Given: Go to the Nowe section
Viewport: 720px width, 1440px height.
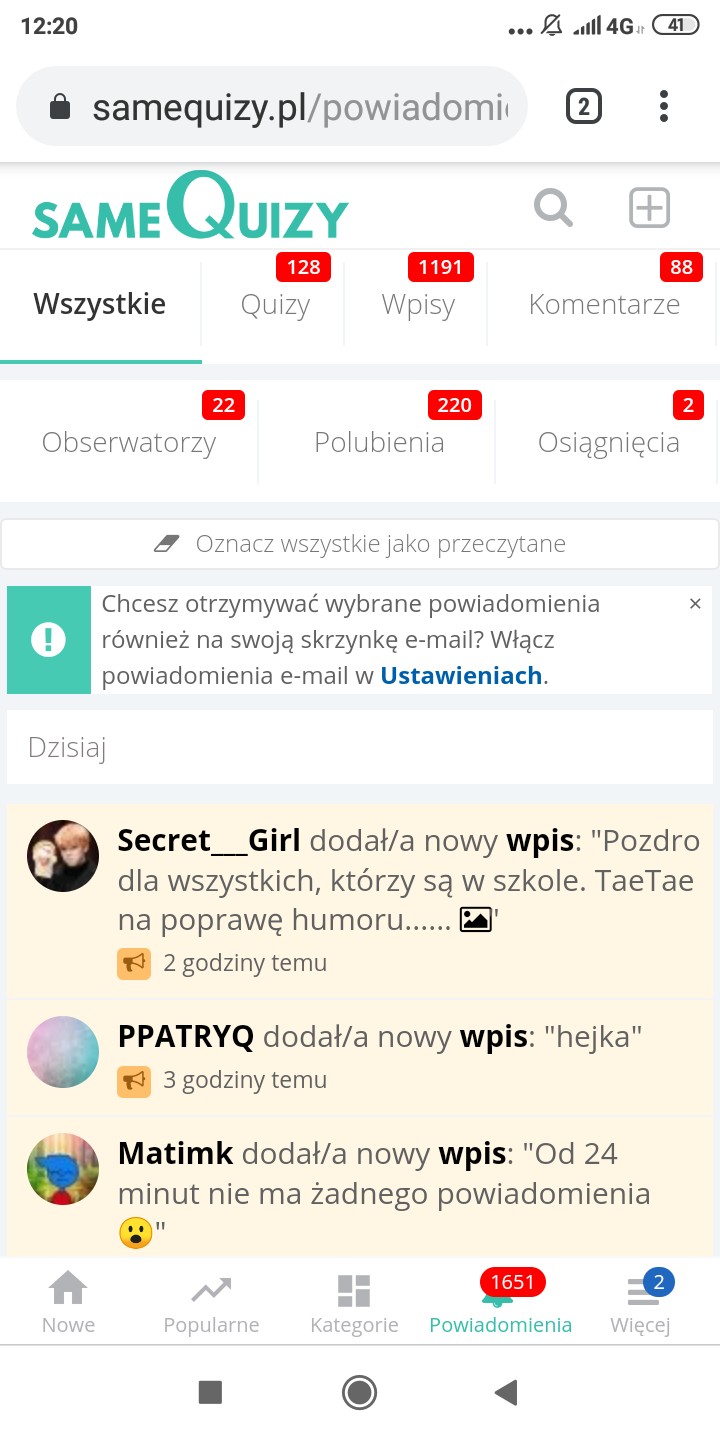Looking at the screenshot, I should 68,1302.
